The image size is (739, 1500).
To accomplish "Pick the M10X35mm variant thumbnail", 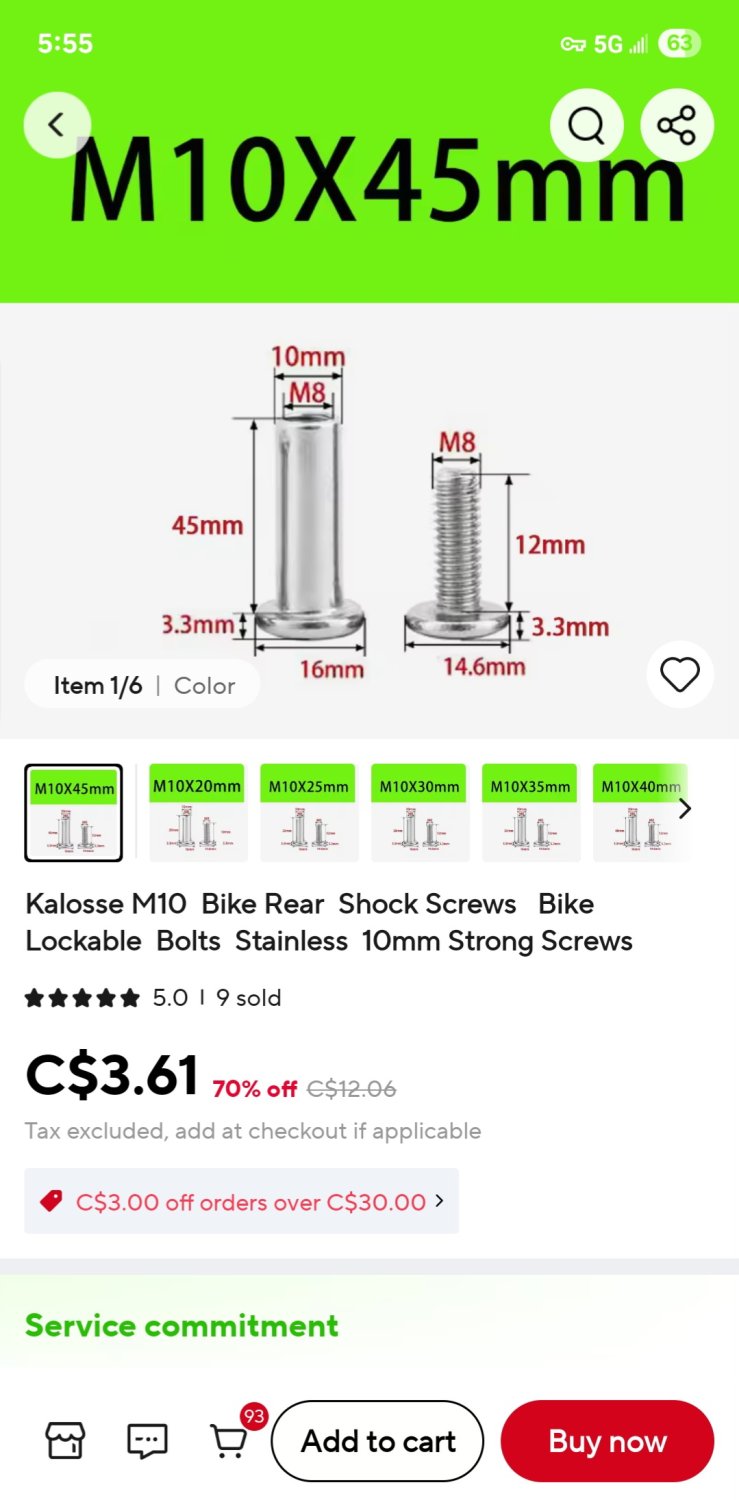I will (x=531, y=812).
